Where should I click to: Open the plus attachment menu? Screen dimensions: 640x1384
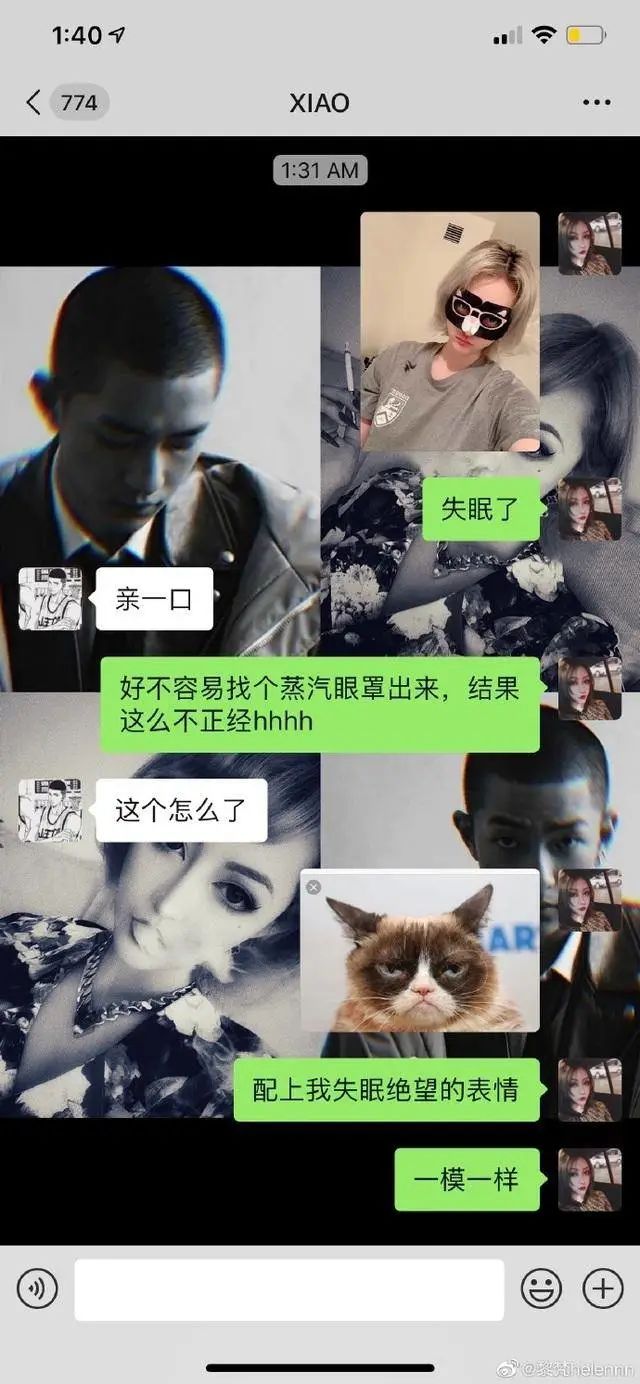[602, 1289]
